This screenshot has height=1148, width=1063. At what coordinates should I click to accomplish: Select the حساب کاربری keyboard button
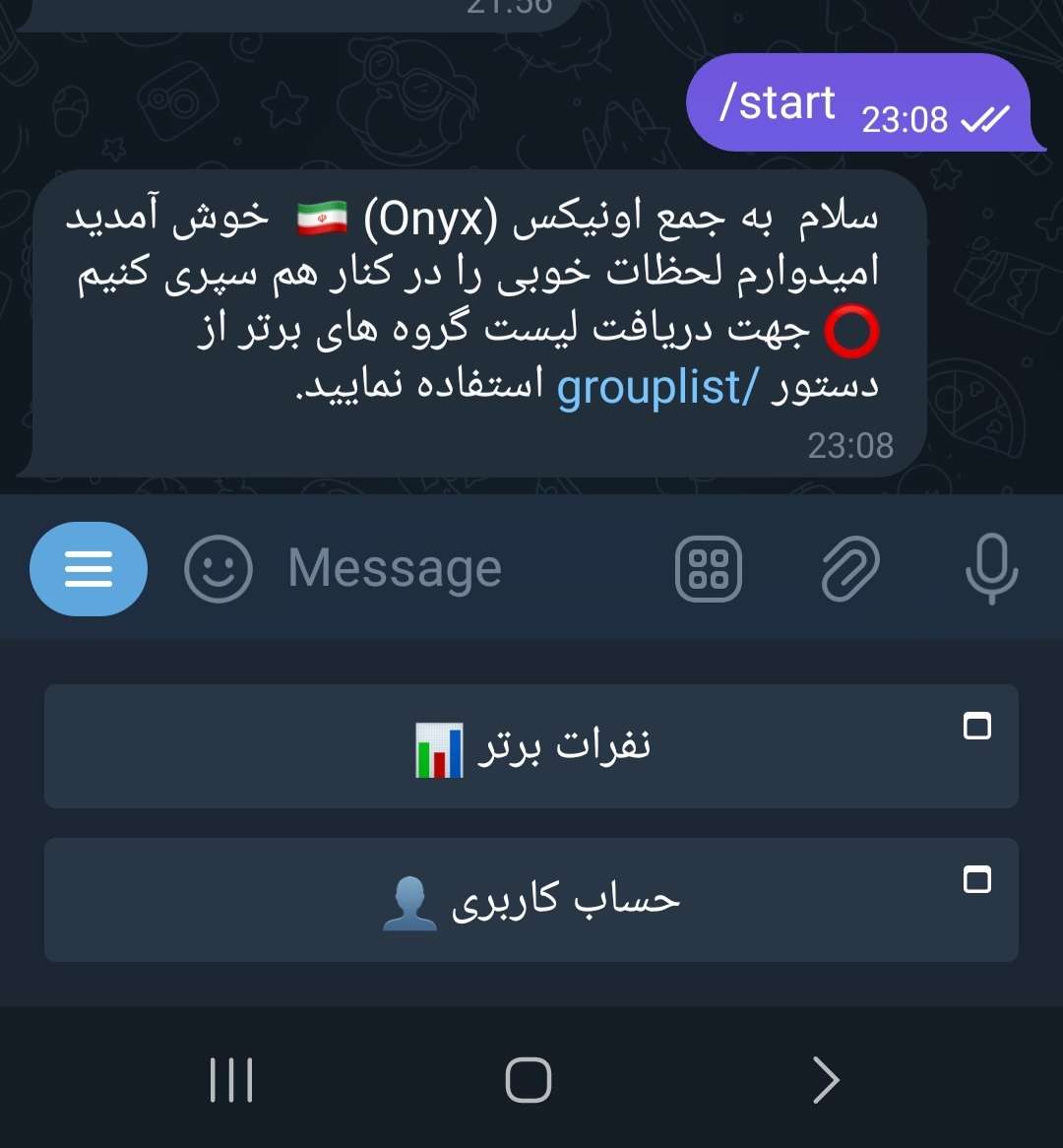click(x=531, y=900)
